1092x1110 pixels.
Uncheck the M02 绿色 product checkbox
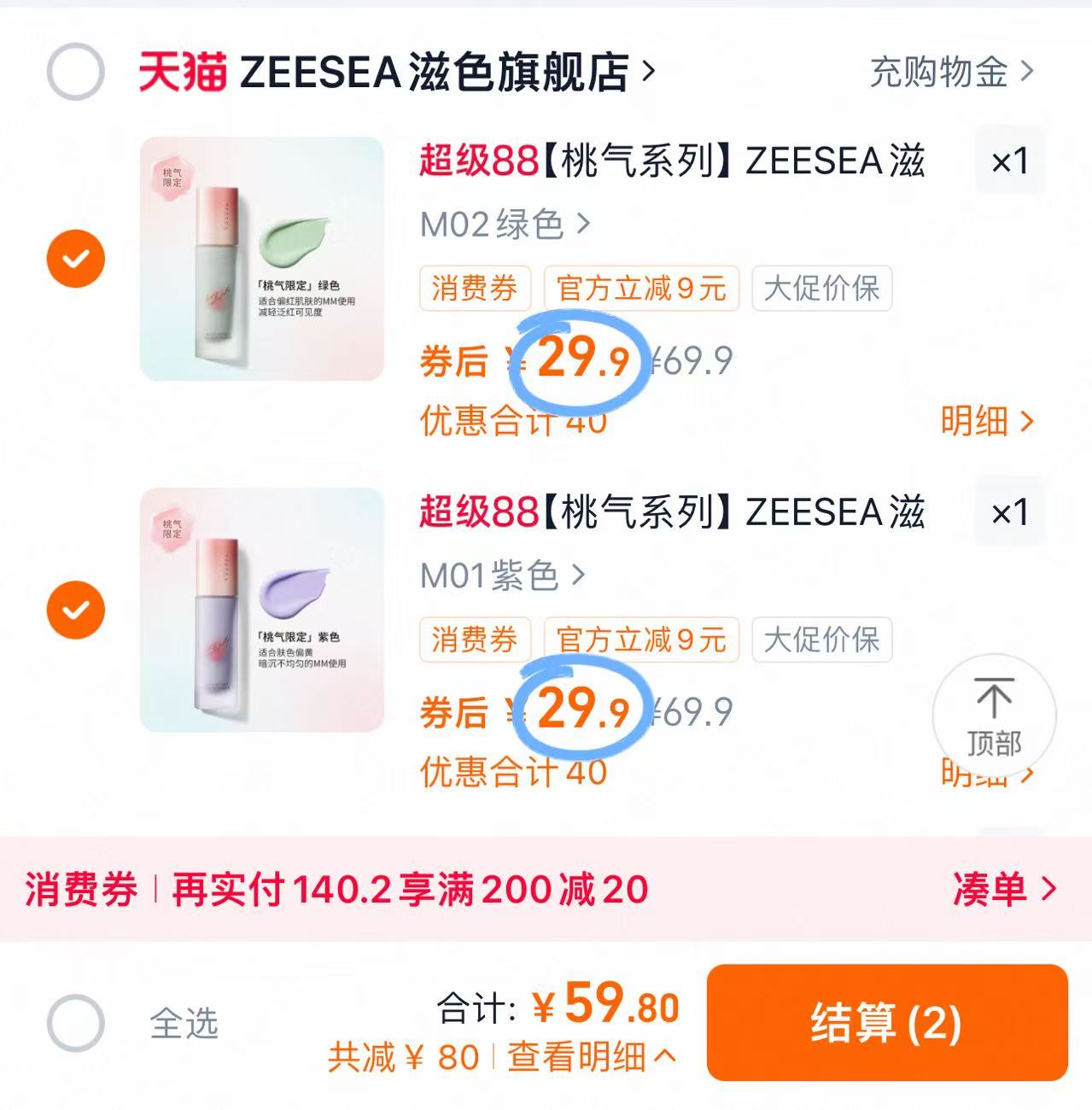pyautogui.click(x=77, y=256)
